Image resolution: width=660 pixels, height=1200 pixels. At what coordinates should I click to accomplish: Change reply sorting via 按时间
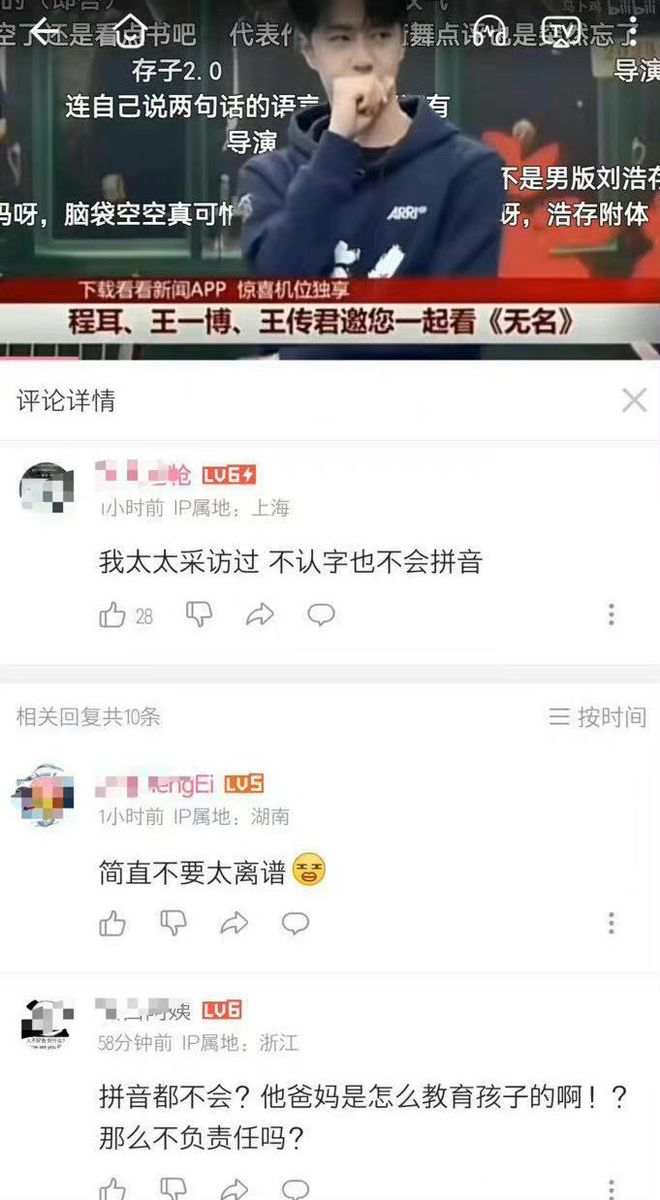coord(597,717)
